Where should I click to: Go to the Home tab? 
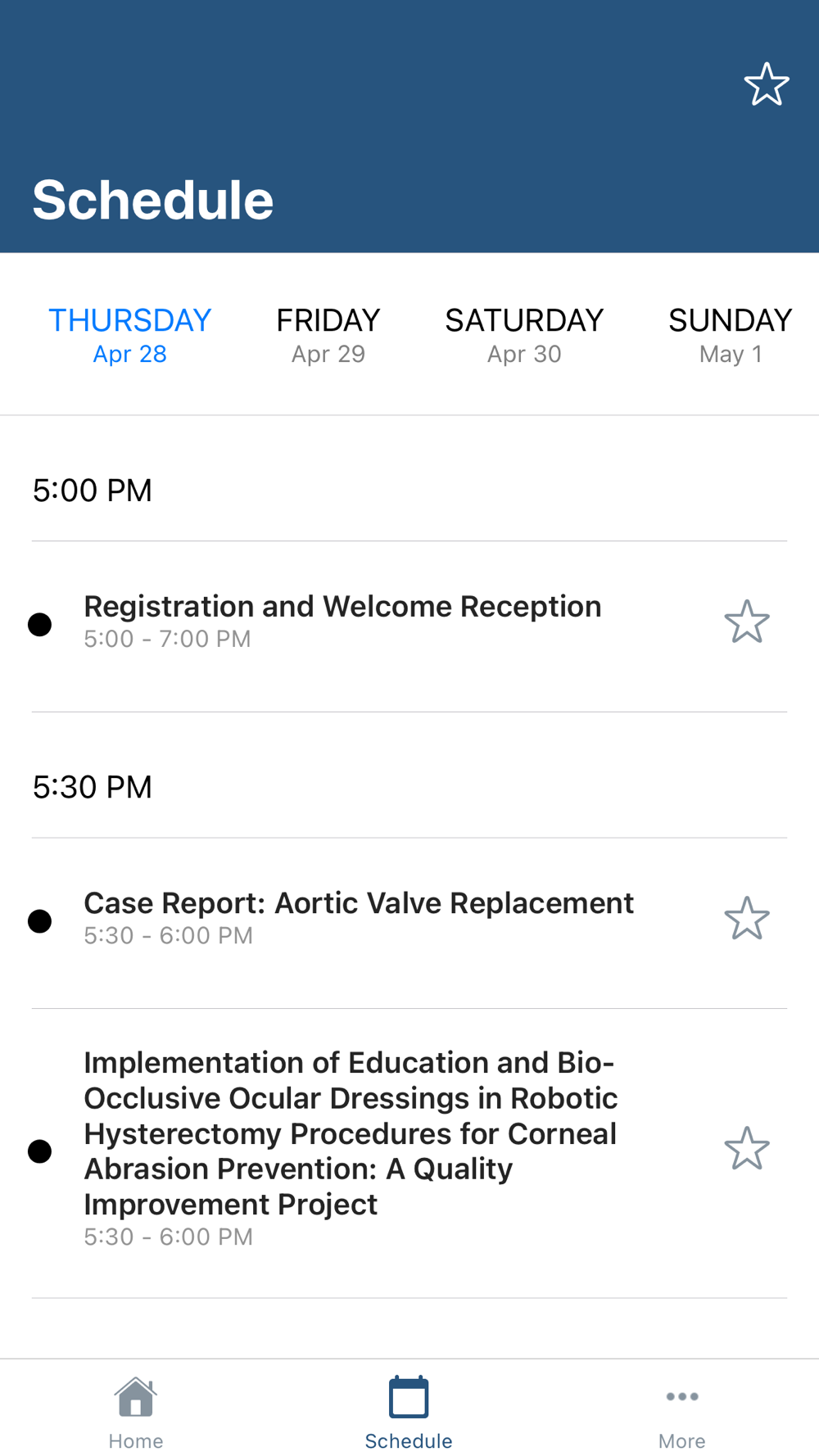(x=136, y=1413)
